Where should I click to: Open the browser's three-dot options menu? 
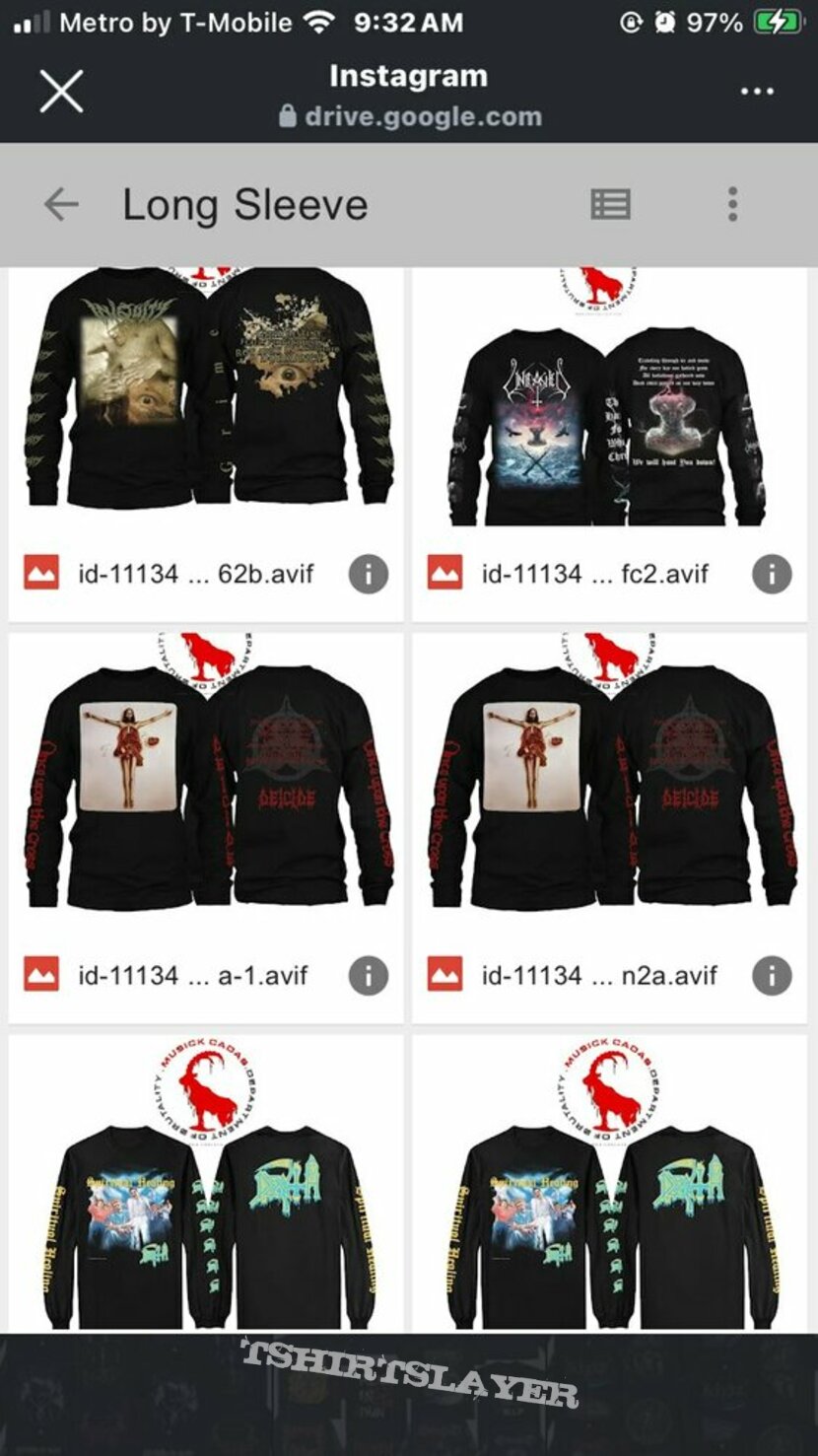pyautogui.click(x=756, y=92)
